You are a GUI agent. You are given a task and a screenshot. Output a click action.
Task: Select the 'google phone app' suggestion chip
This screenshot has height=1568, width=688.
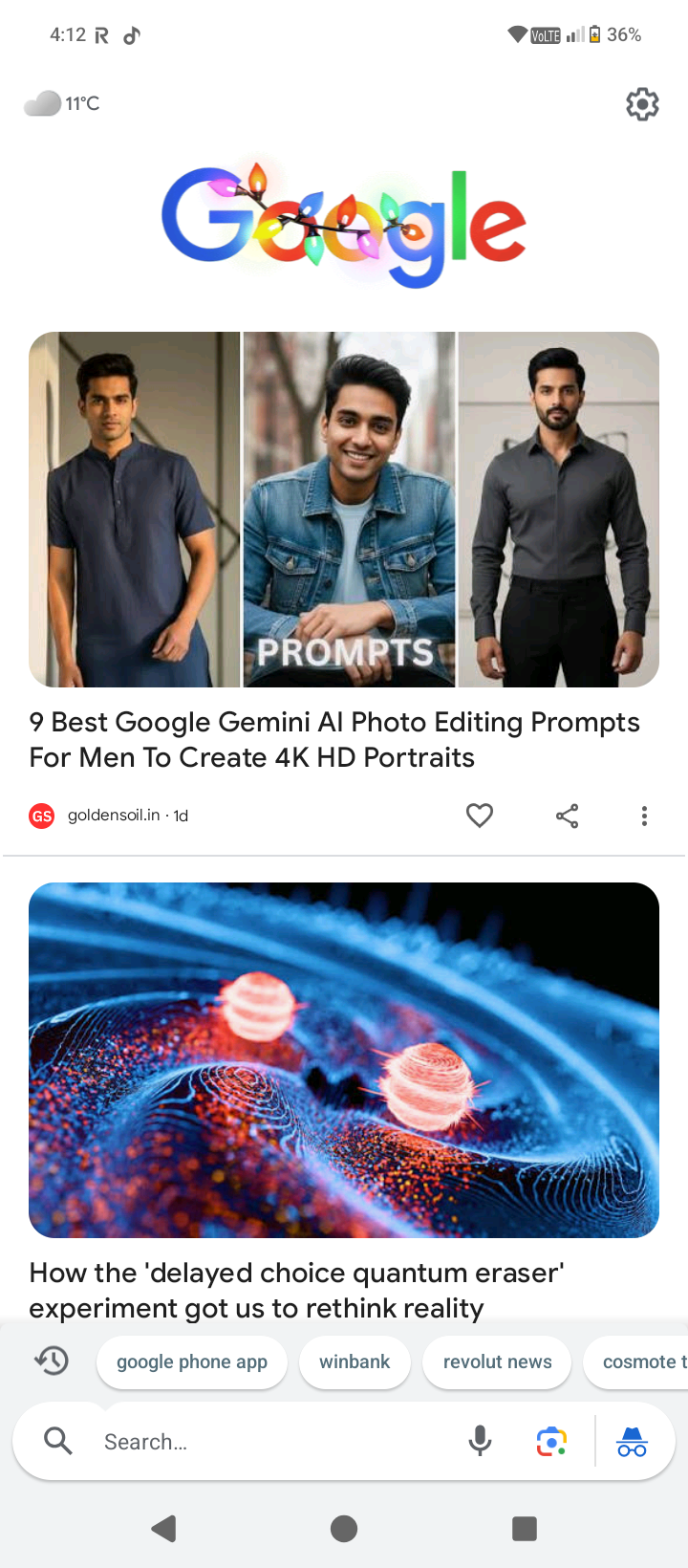tap(192, 1361)
